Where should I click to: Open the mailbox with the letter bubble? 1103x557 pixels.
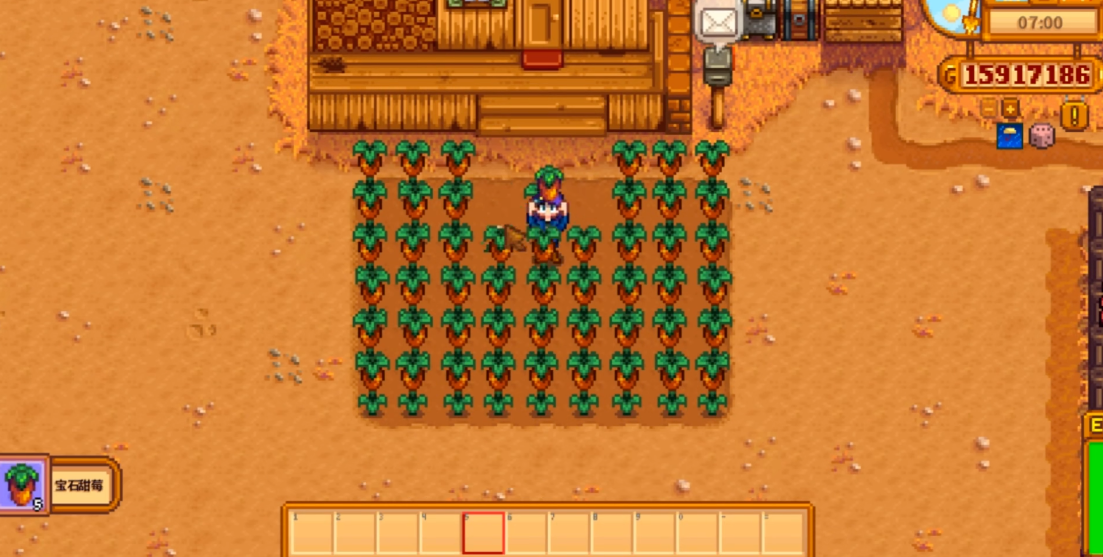pos(716,63)
